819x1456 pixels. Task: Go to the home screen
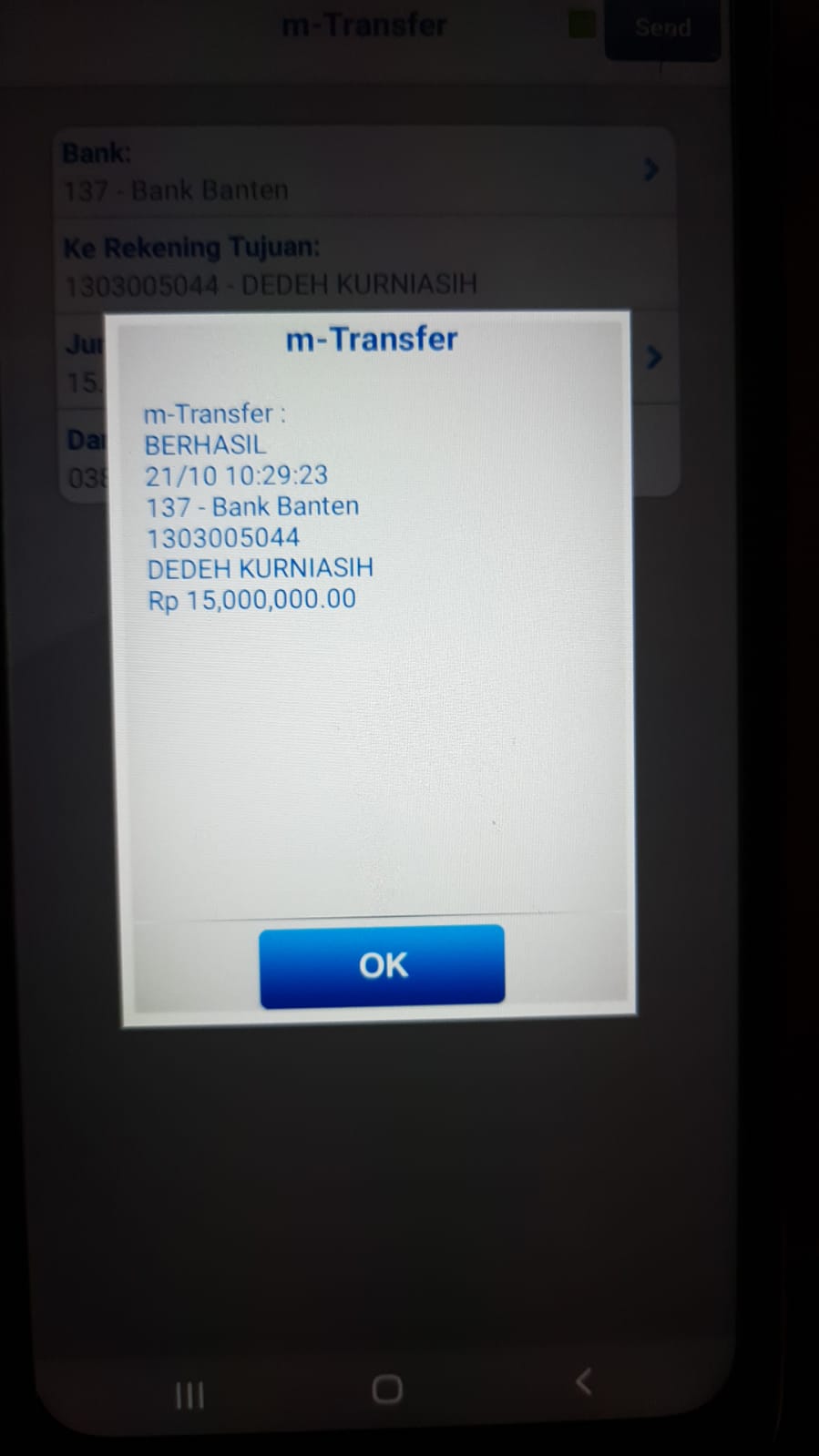point(387,1389)
